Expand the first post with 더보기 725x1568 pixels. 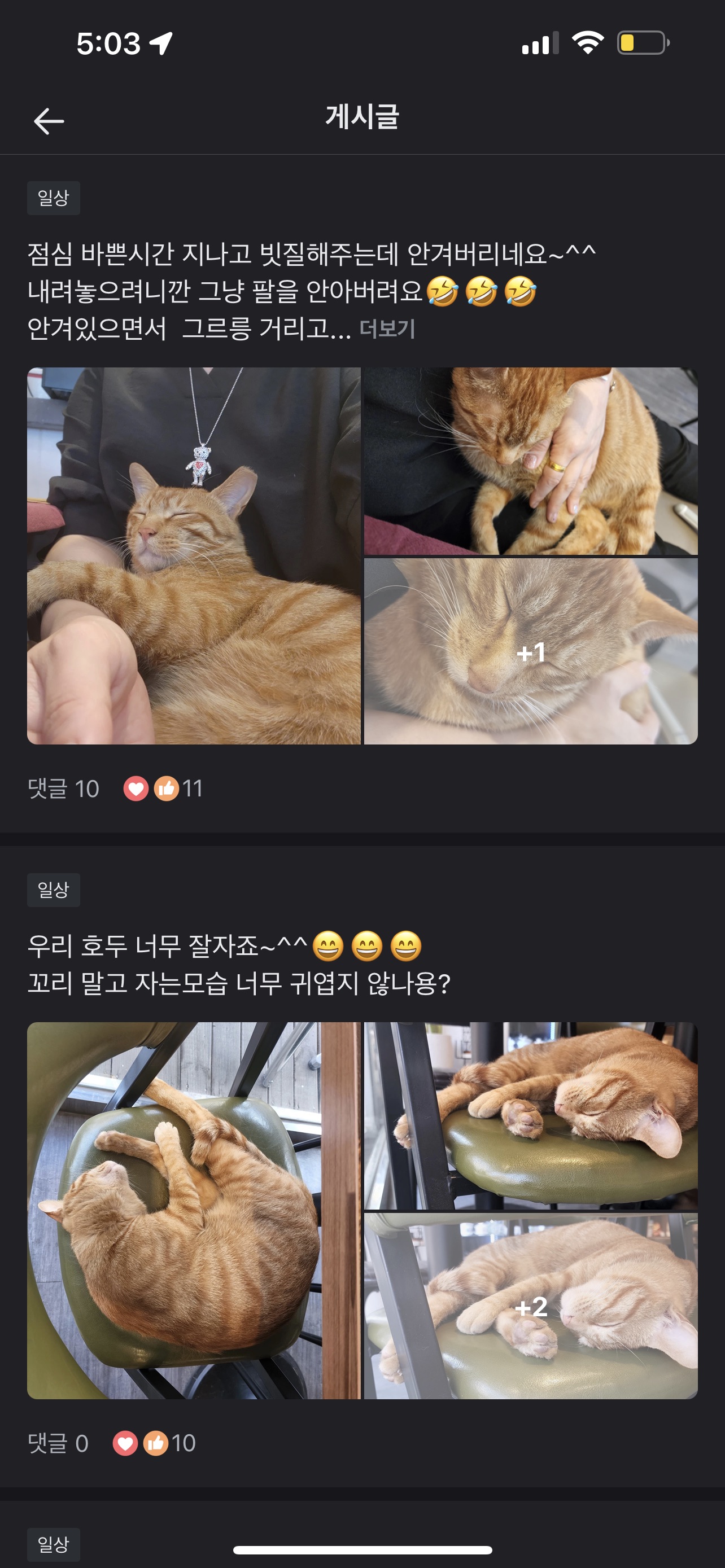pos(387,329)
